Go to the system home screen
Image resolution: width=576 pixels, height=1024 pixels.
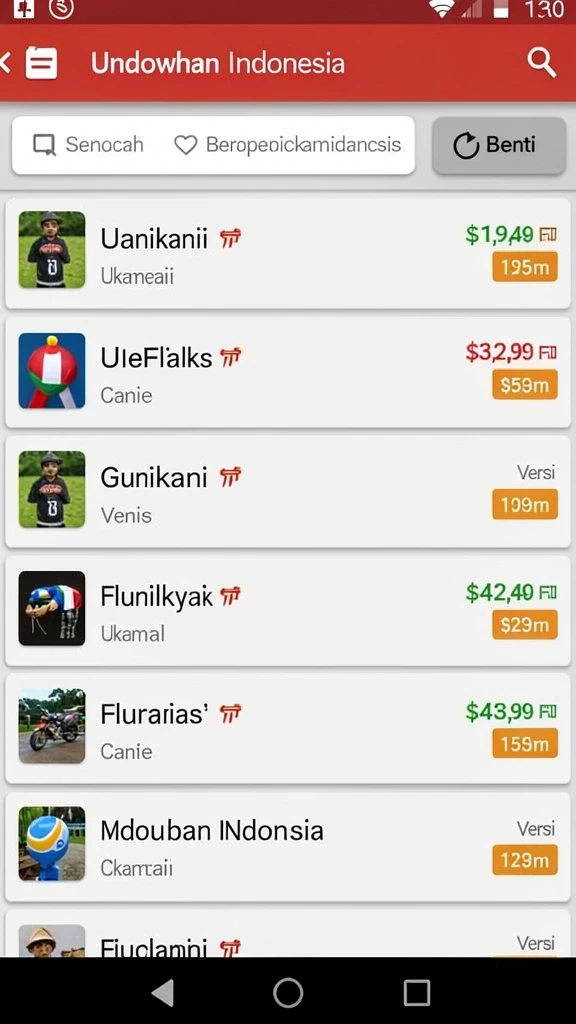pyautogui.click(x=288, y=993)
